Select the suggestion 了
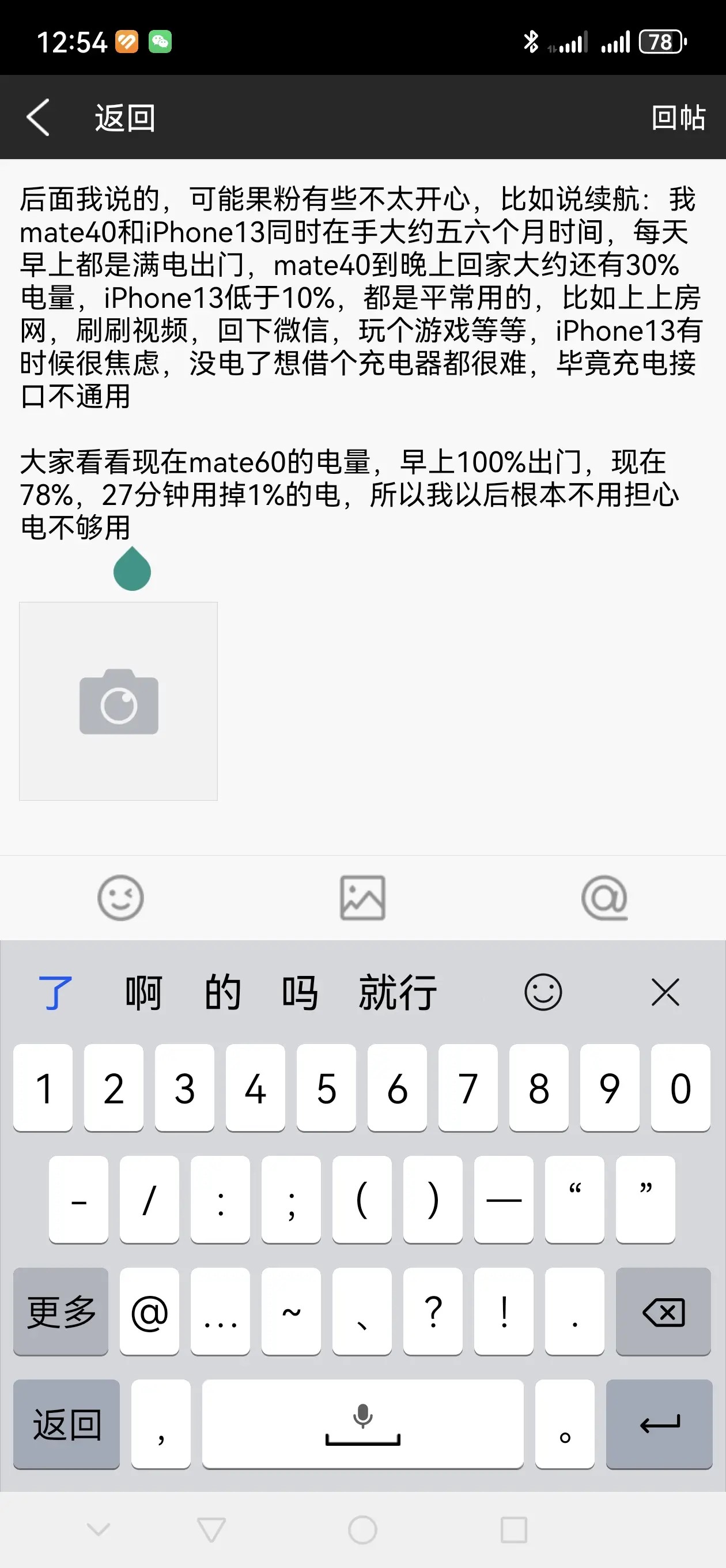 (x=55, y=993)
